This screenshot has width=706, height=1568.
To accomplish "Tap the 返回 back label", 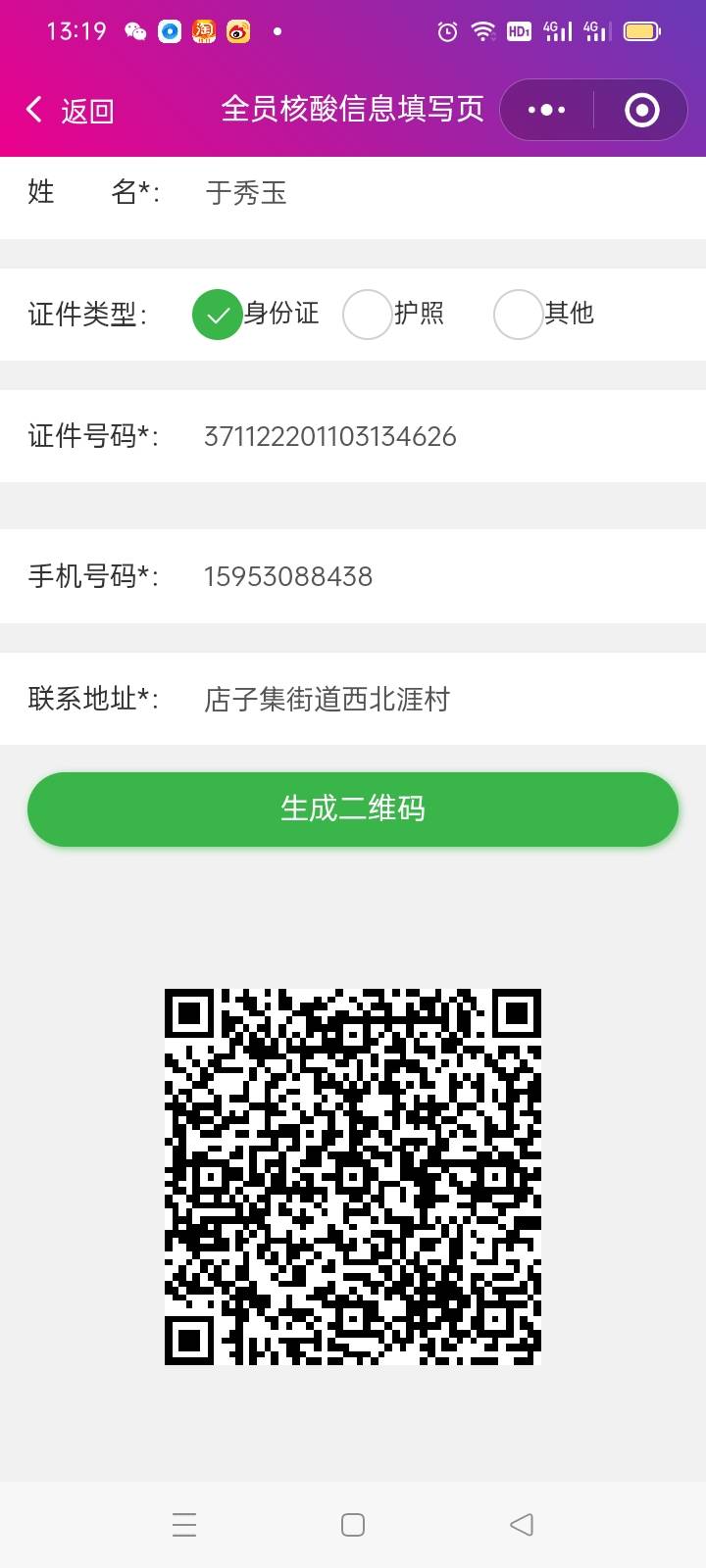I will [88, 111].
